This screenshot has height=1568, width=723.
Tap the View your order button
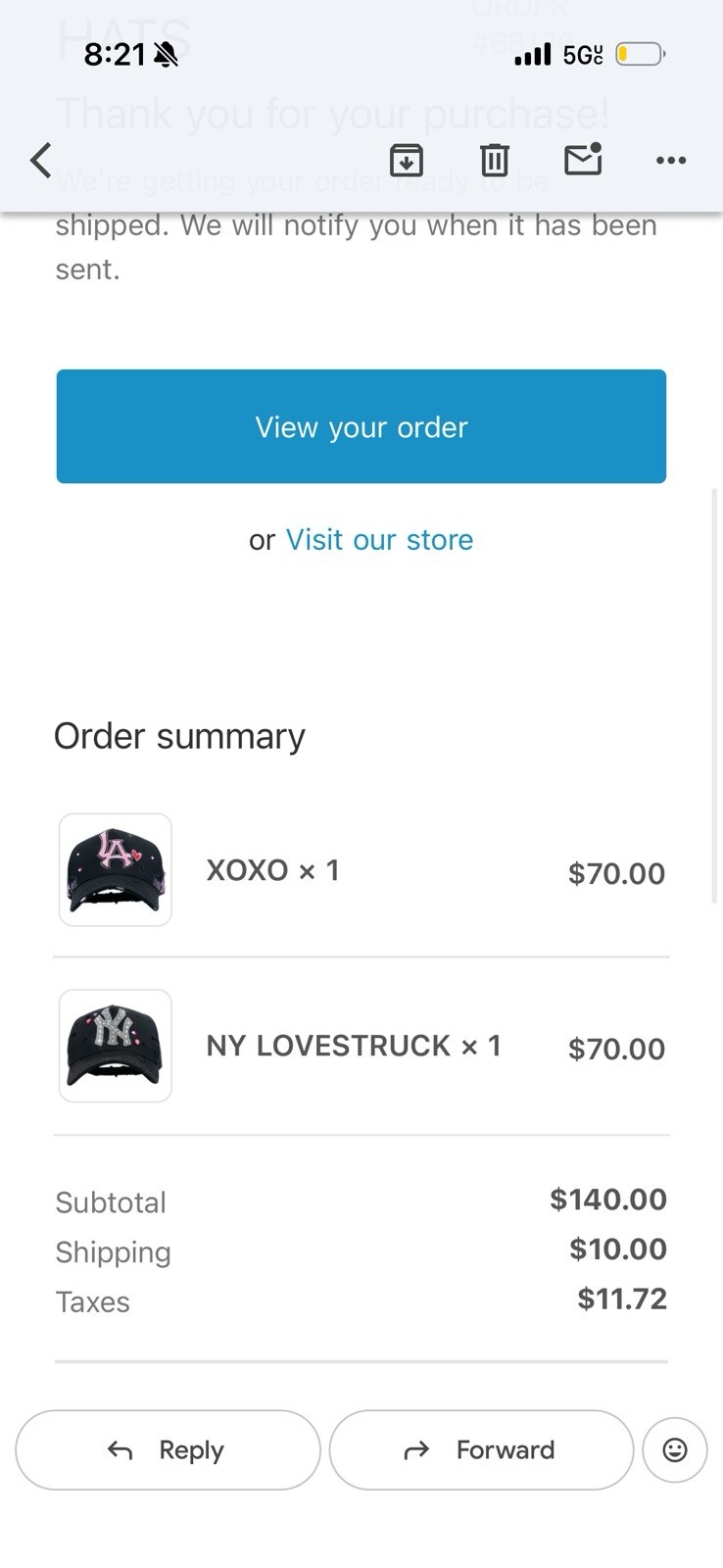(x=361, y=426)
